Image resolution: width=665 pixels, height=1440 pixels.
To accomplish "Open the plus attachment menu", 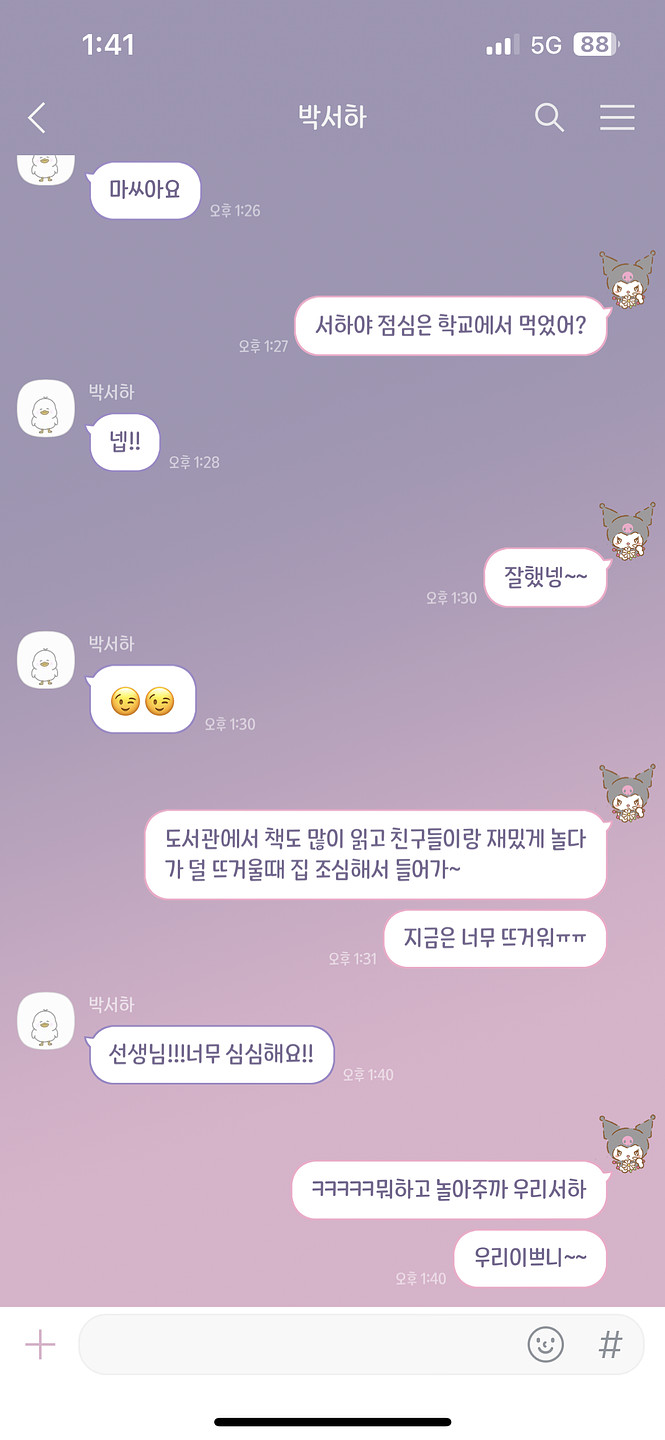I will click(x=40, y=1345).
